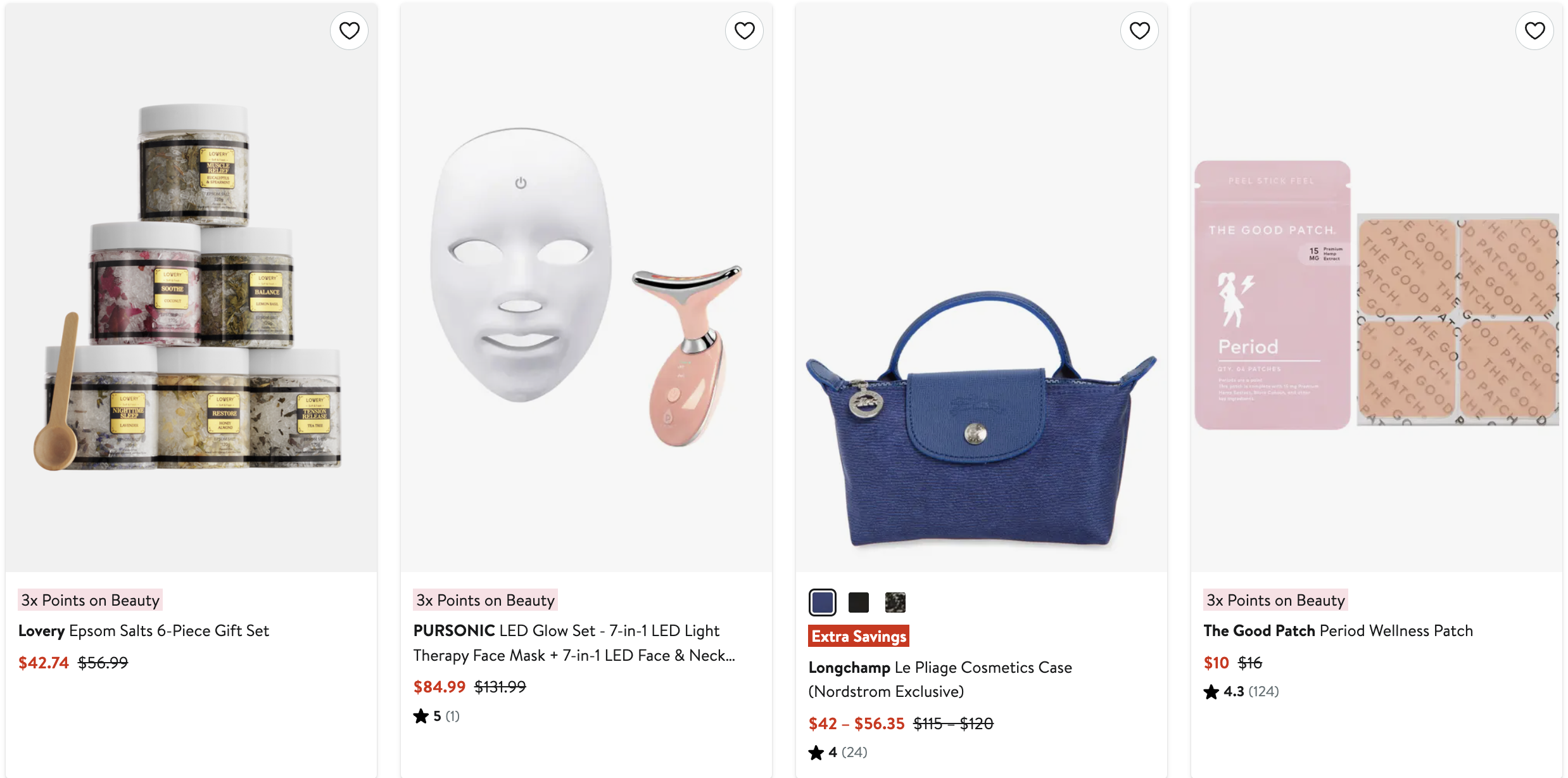
Task: Choose the black color swatch
Action: click(x=859, y=603)
